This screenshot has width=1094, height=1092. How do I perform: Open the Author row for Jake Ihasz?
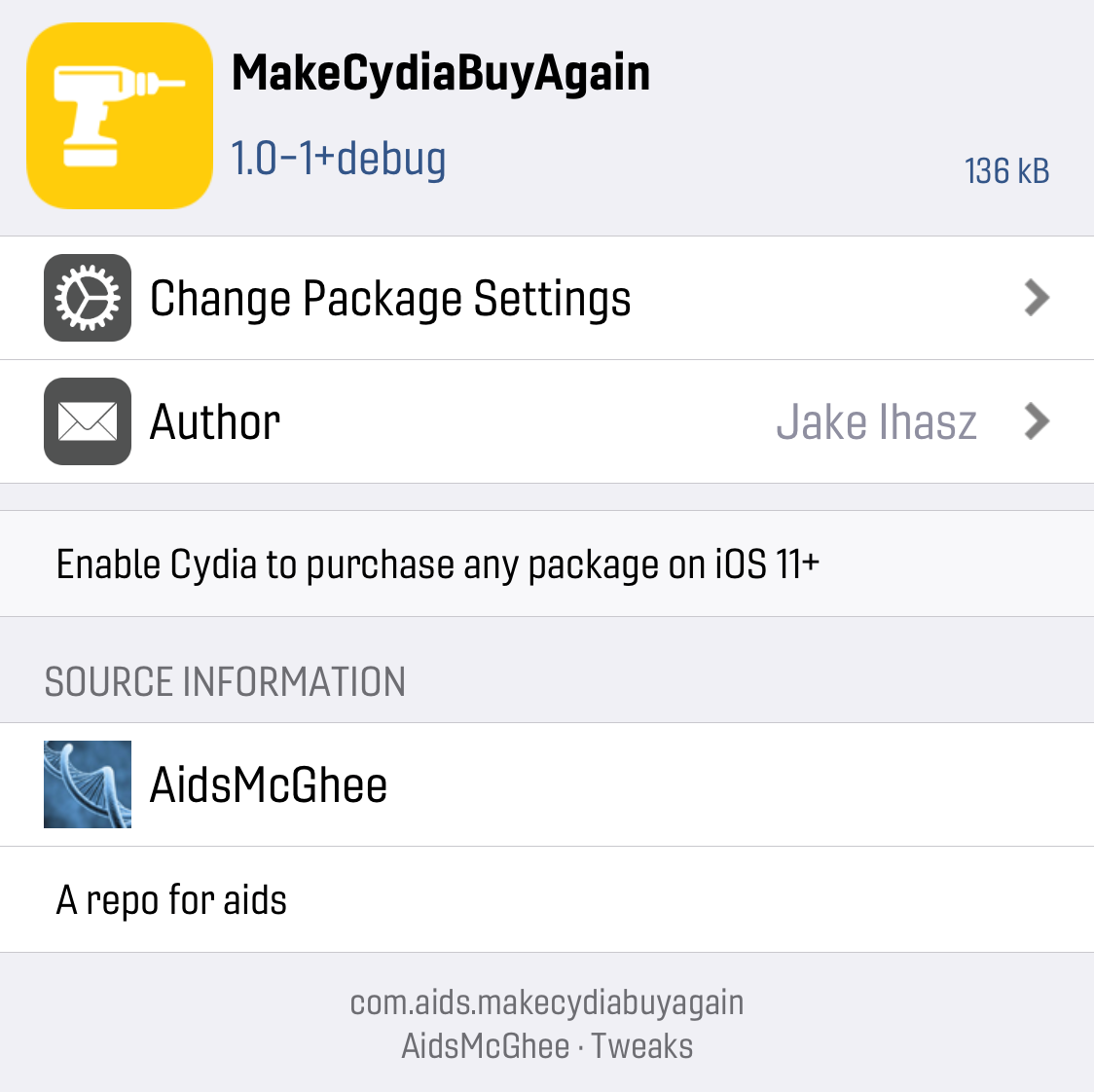(546, 421)
